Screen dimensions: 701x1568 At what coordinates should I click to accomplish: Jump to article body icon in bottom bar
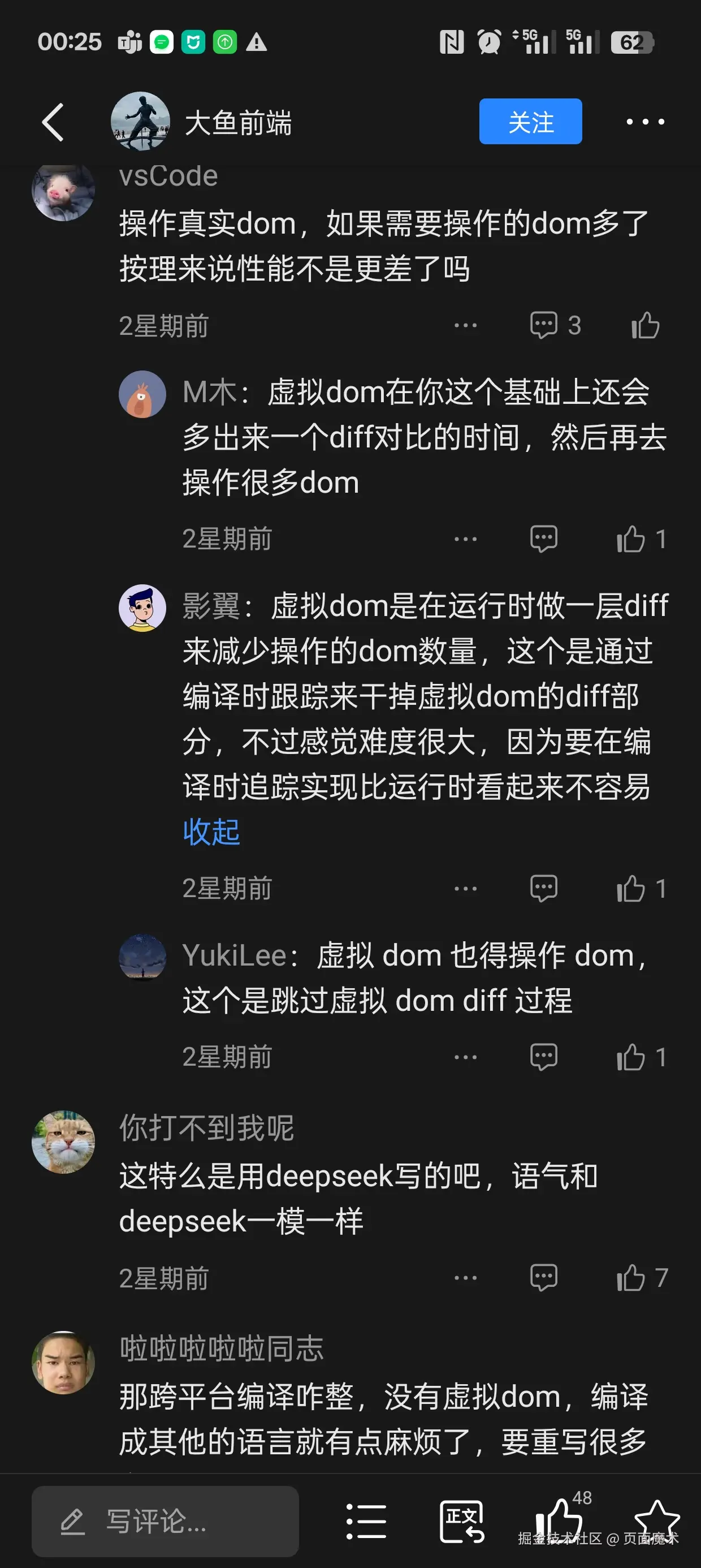[x=461, y=1521]
